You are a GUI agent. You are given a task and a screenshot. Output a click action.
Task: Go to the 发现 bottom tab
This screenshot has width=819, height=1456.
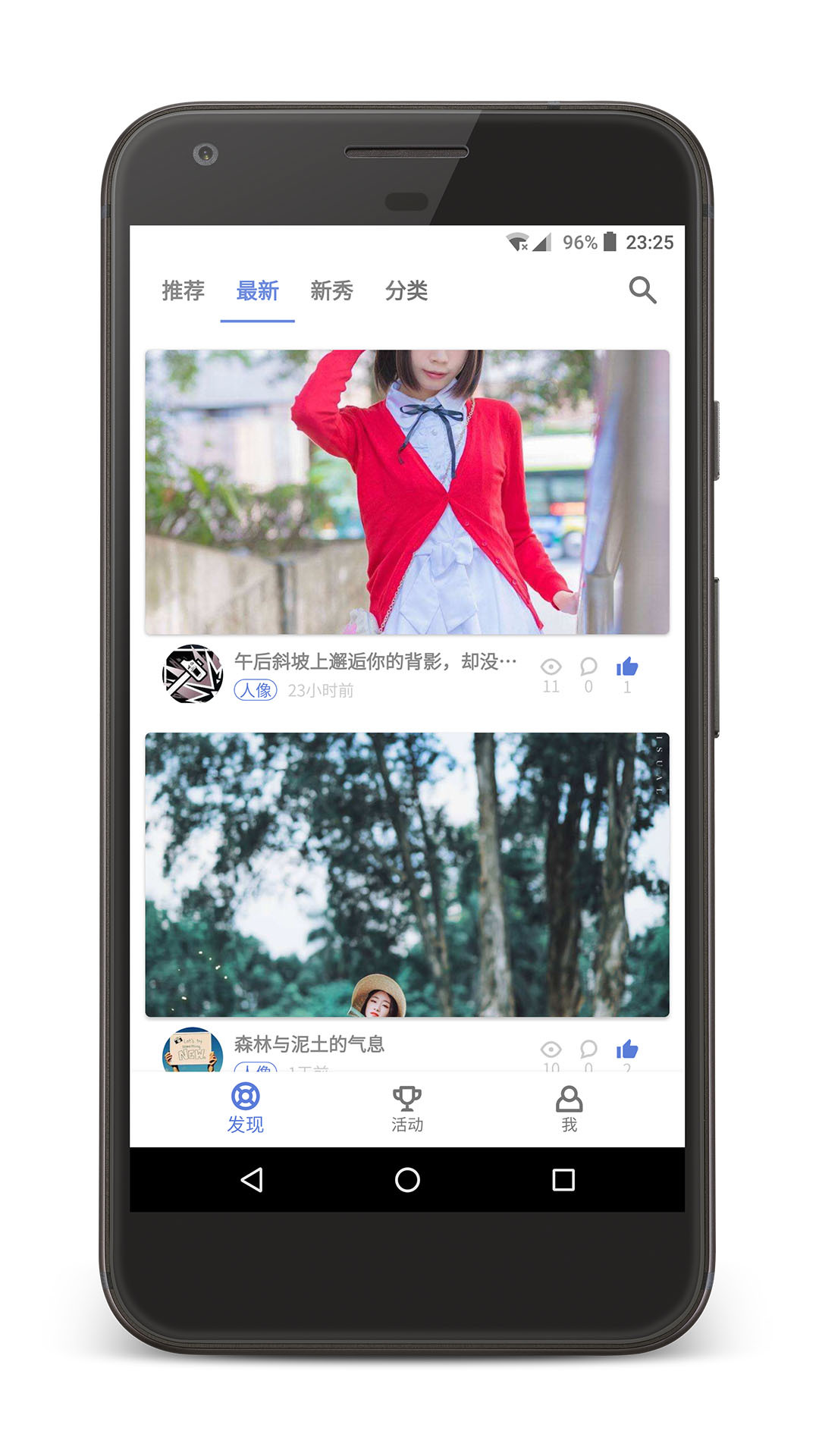245,1108
